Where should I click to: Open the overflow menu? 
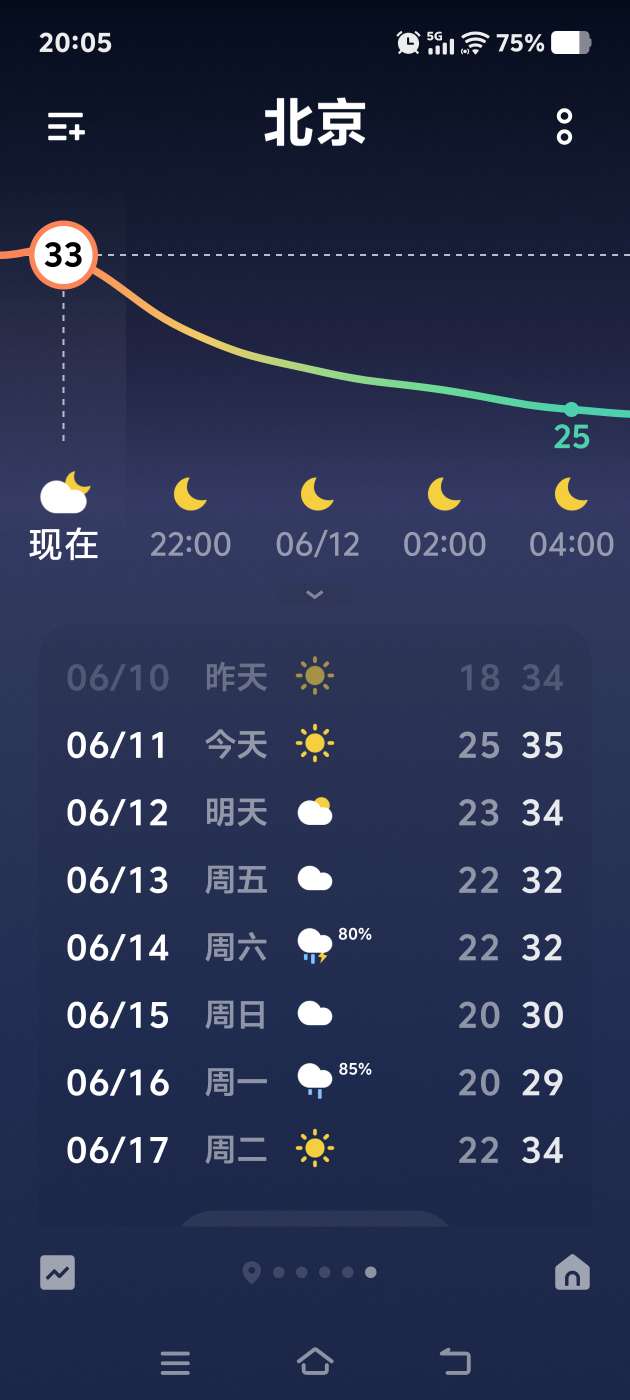(564, 127)
